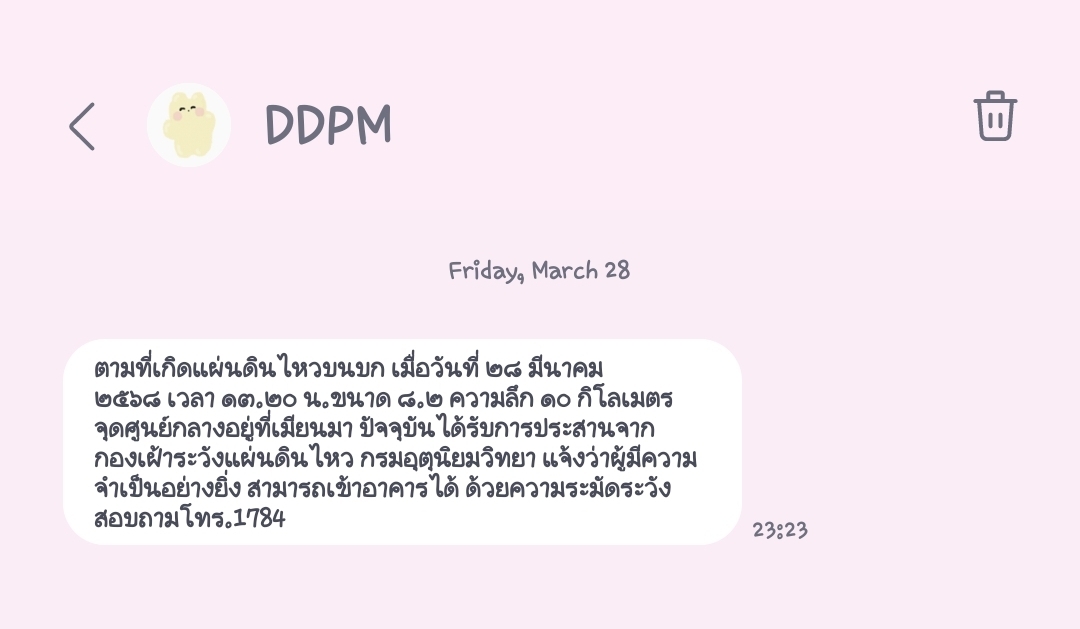Go back to the message list
Viewport: 1080px width, 629px height.
click(82, 126)
